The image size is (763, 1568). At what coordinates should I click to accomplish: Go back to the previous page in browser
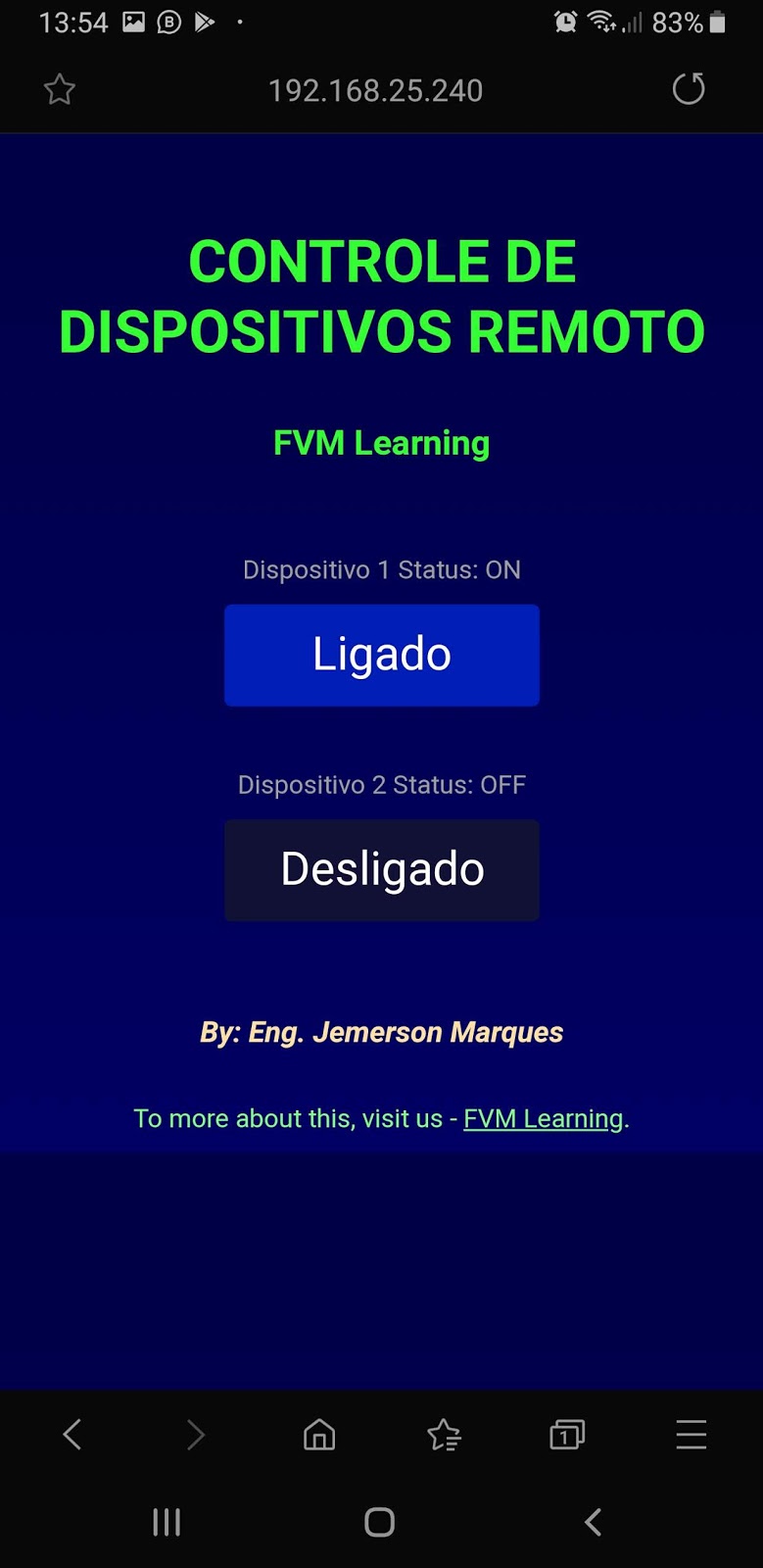72,1435
